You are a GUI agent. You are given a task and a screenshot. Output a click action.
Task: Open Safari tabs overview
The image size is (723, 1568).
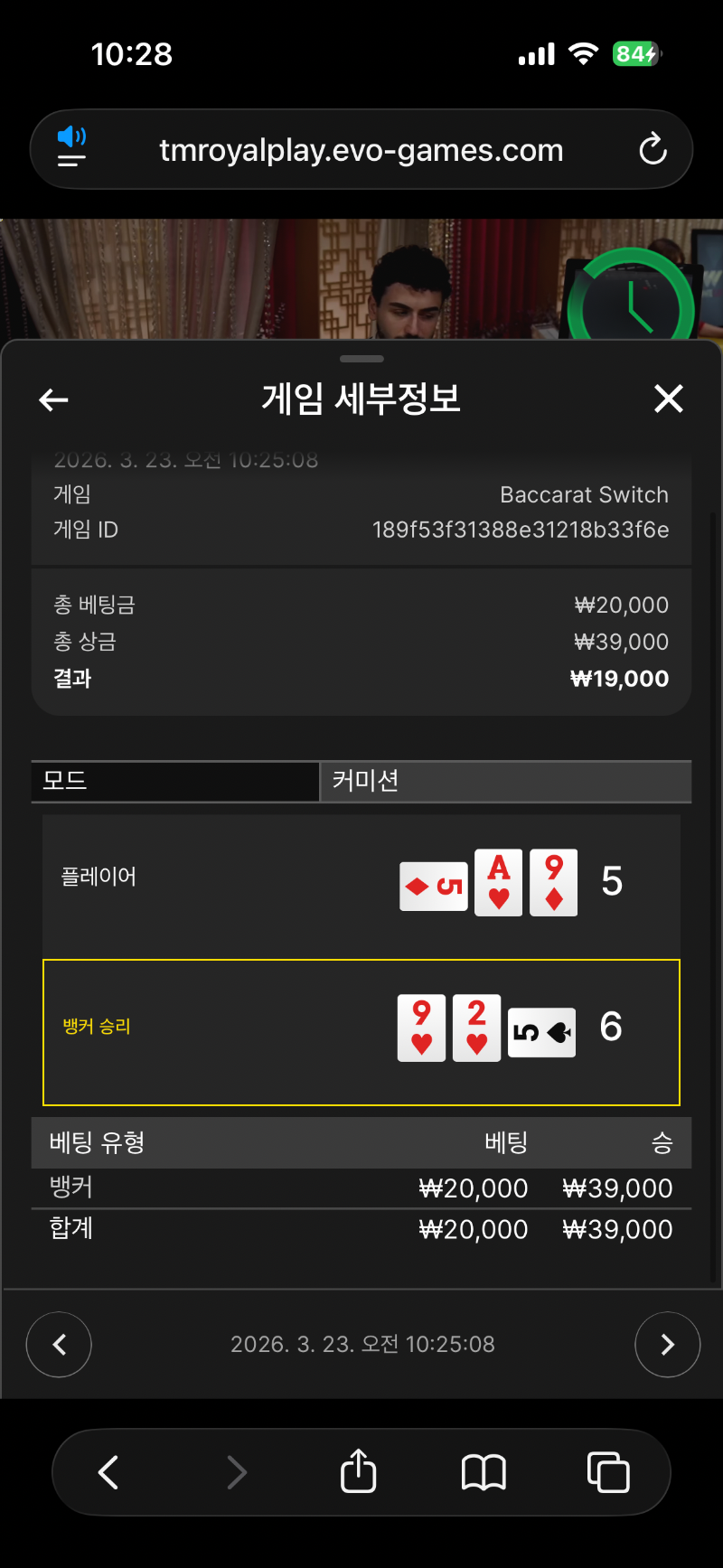608,1472
